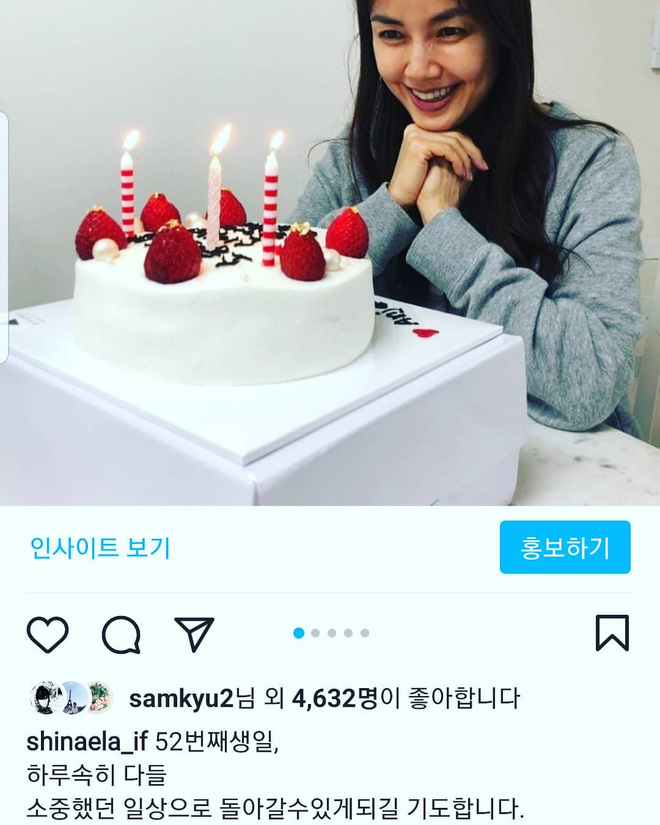Like this birthday cake post
The image size is (660, 825).
pyautogui.click(x=47, y=634)
